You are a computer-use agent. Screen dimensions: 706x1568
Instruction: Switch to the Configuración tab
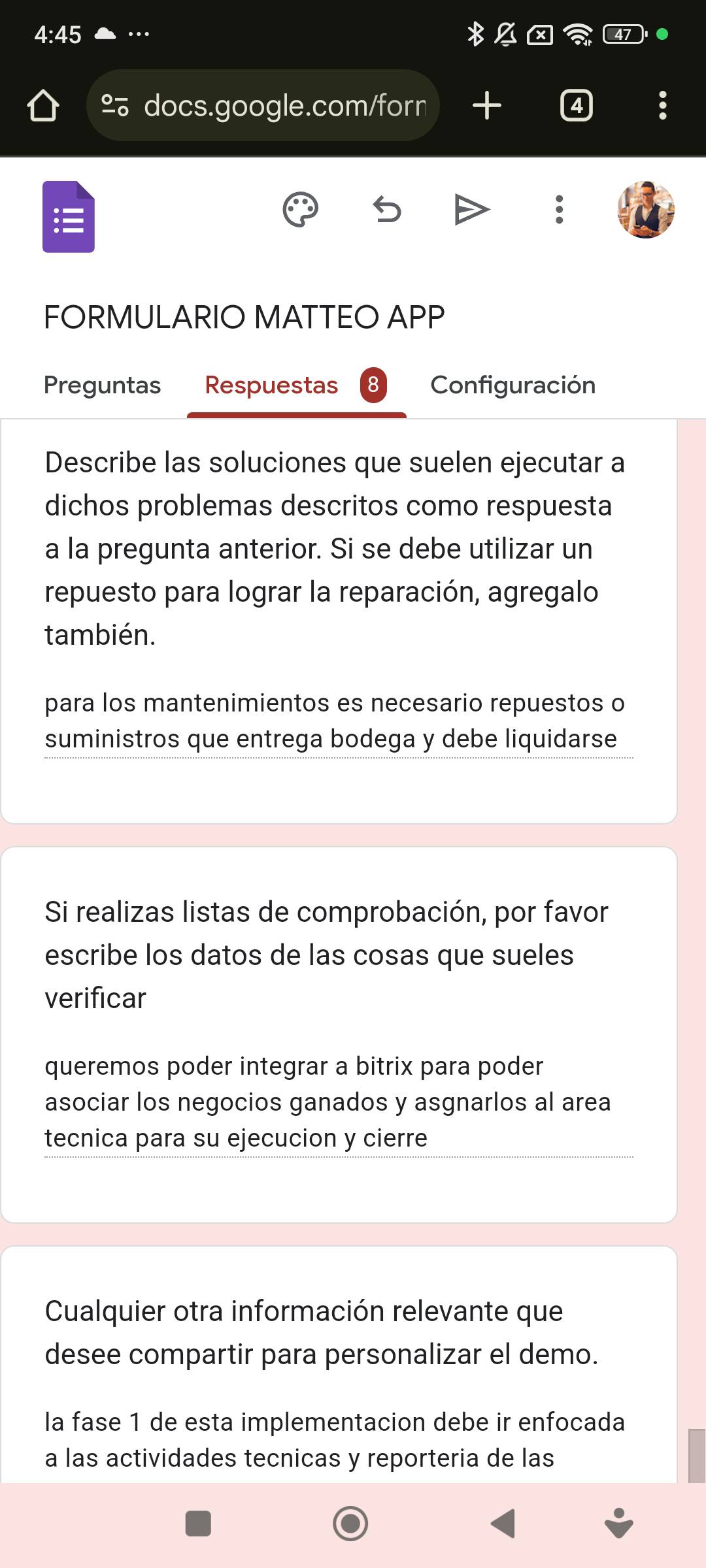coord(513,385)
